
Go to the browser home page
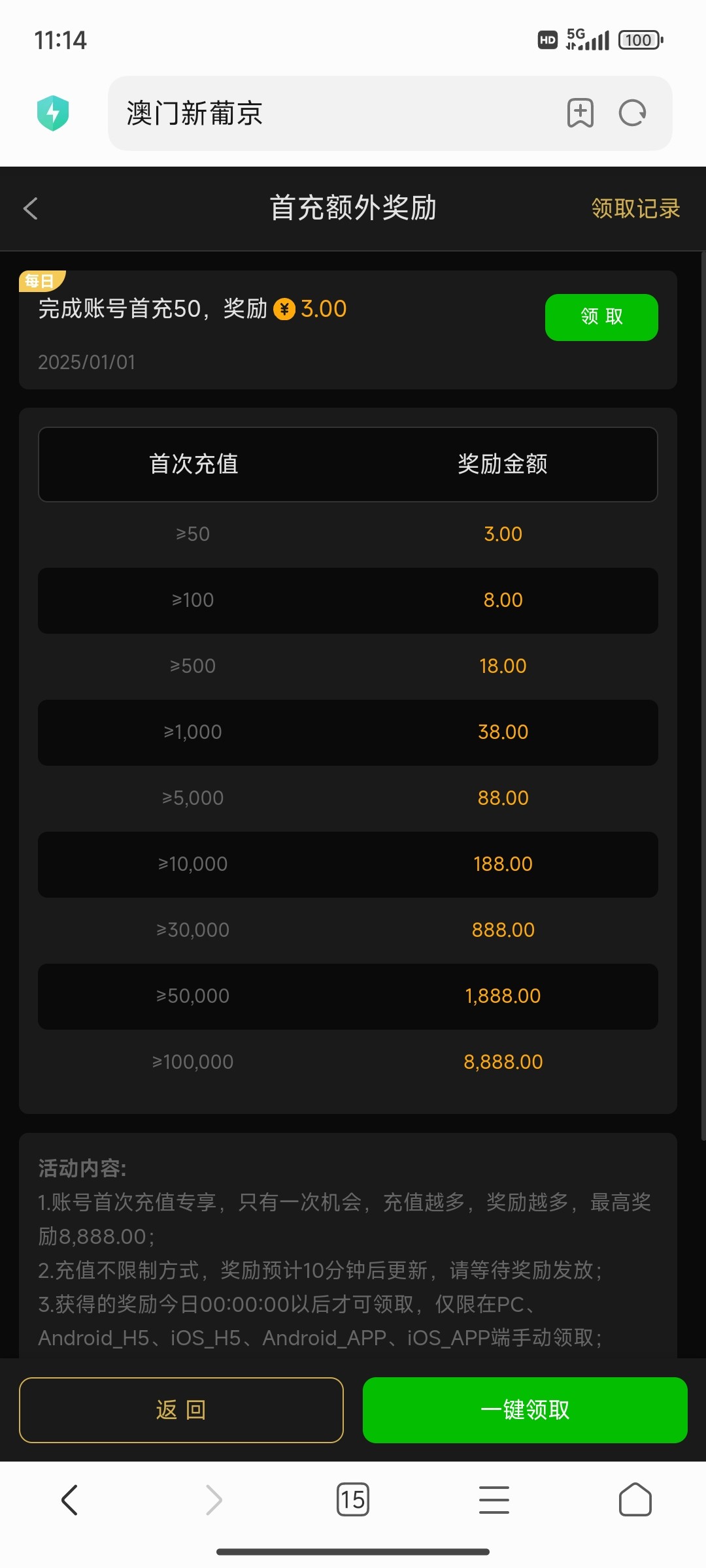(635, 1499)
